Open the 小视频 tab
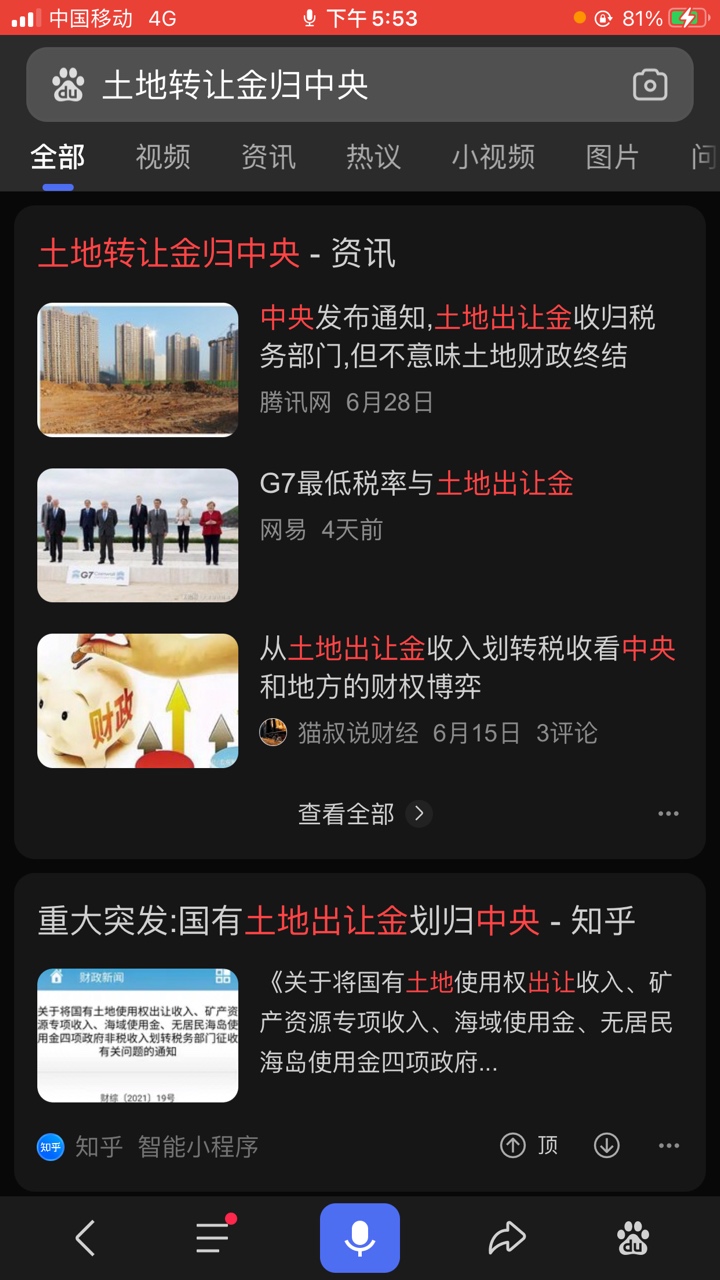This screenshot has width=720, height=1280. pyautogui.click(x=493, y=157)
